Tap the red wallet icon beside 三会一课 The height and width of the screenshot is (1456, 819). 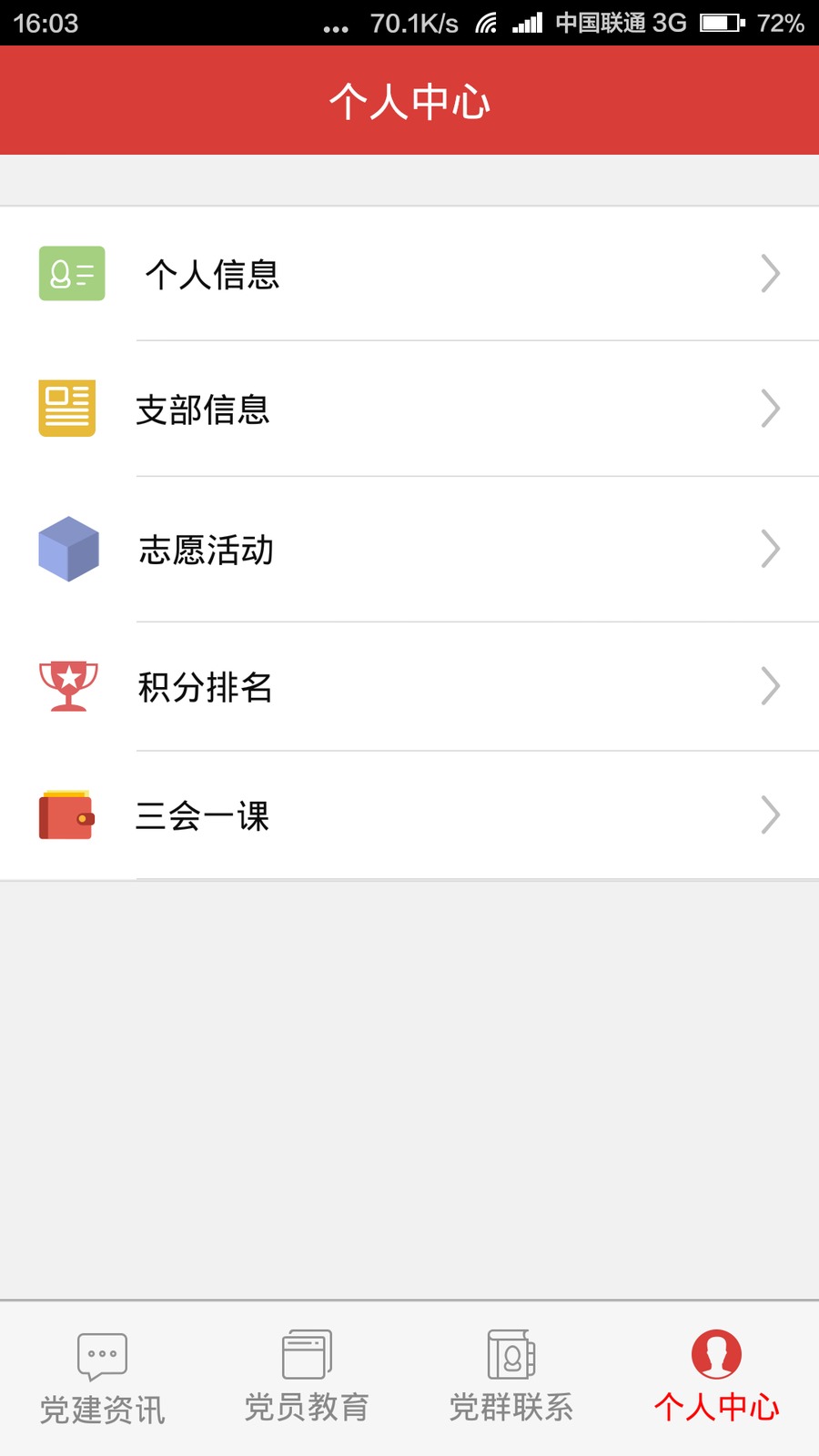(x=66, y=816)
